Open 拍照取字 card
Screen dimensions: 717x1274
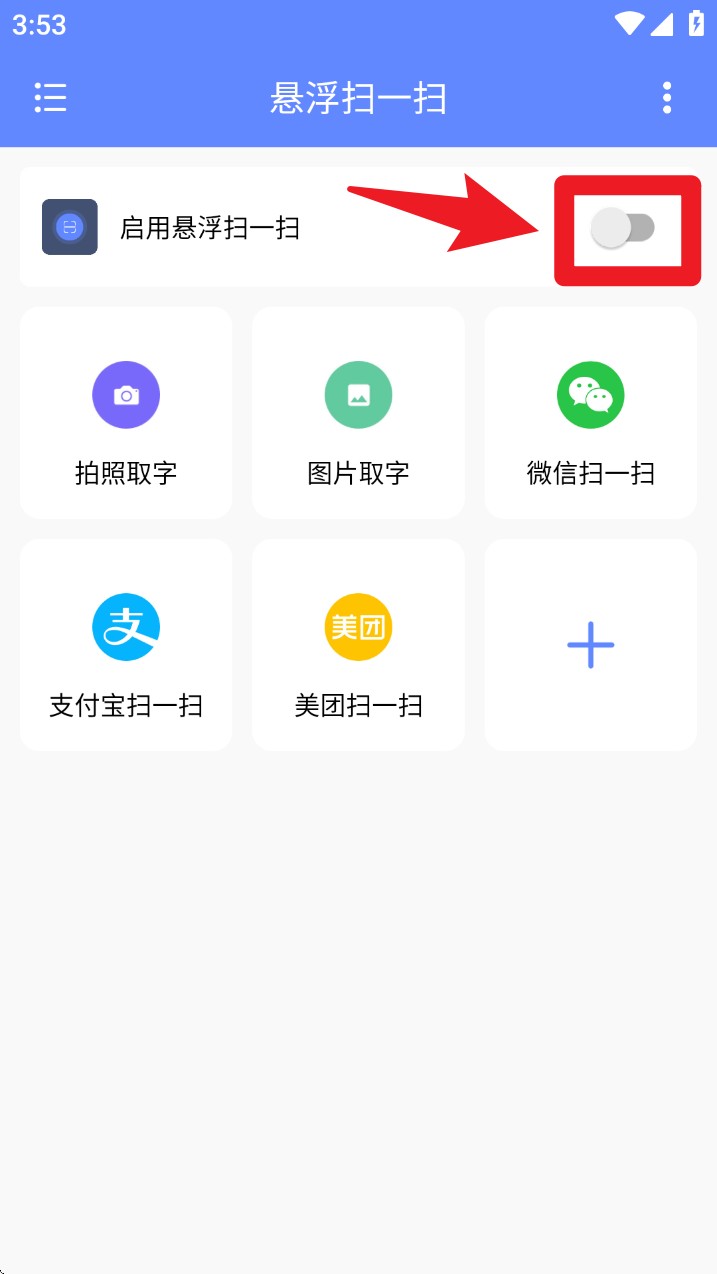pos(126,413)
